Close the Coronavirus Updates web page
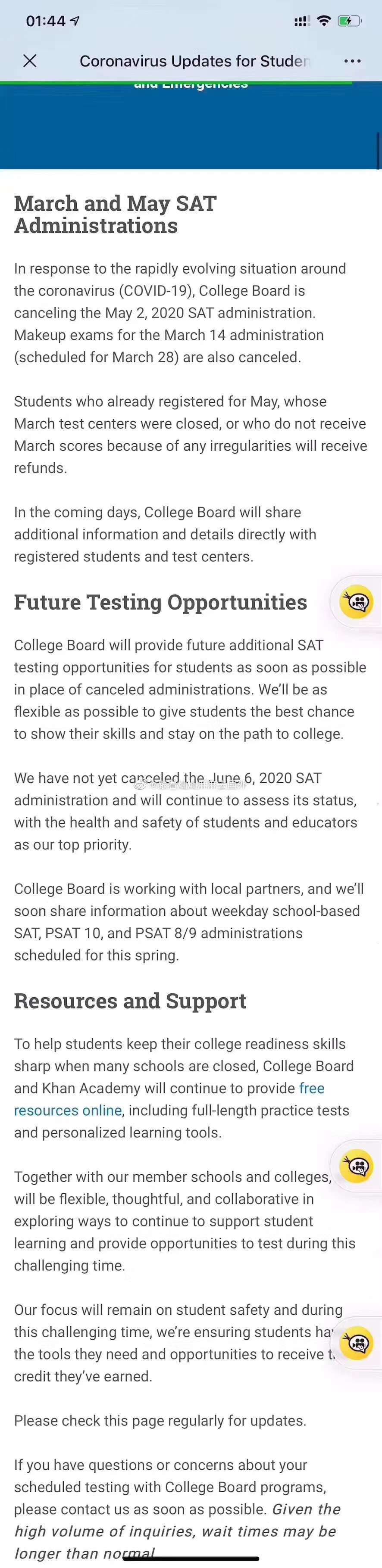The width and height of the screenshot is (382, 1568). (29, 61)
